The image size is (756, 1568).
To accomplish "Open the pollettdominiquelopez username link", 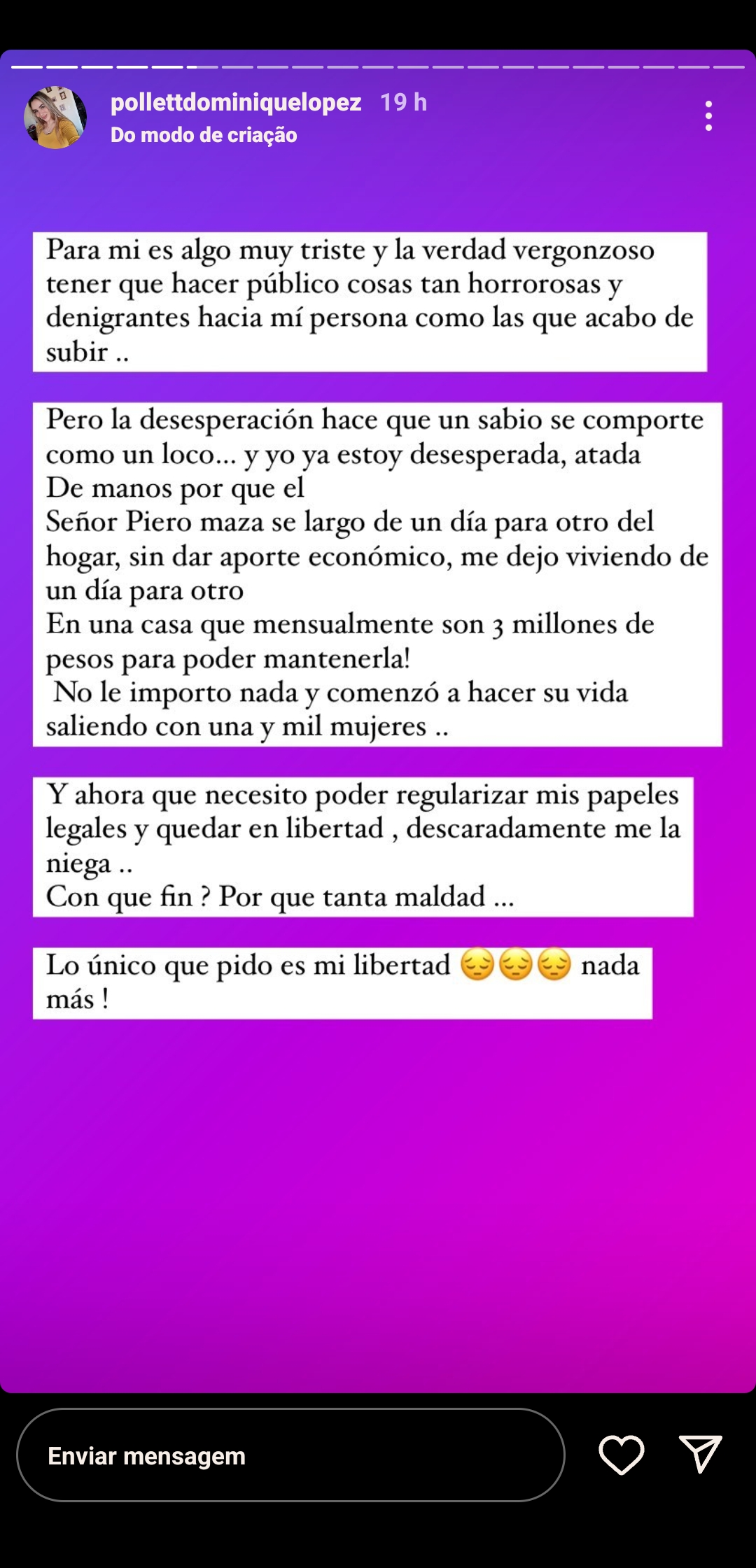I will [237, 102].
